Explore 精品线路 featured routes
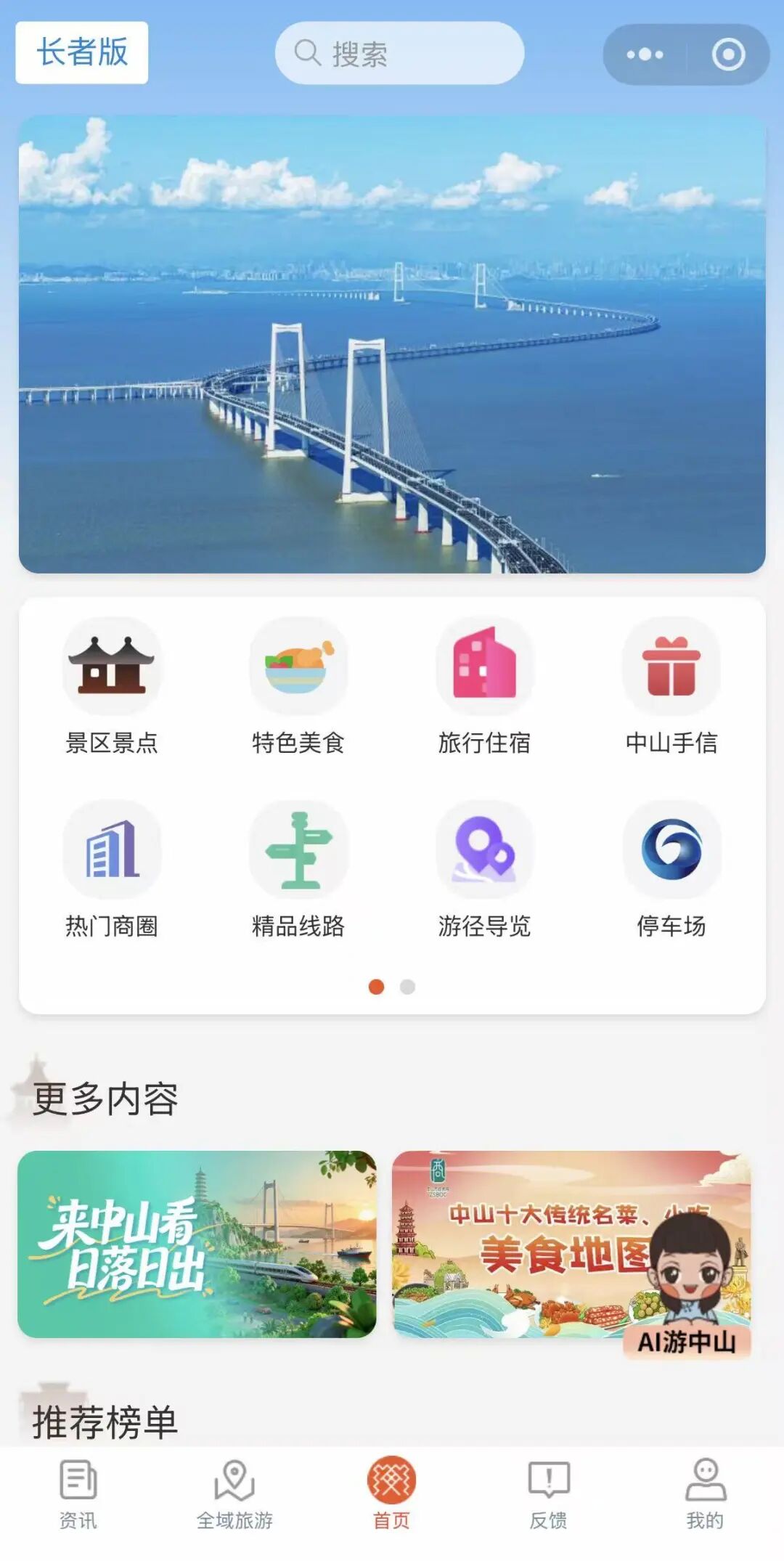784x1561 pixels. [x=298, y=870]
